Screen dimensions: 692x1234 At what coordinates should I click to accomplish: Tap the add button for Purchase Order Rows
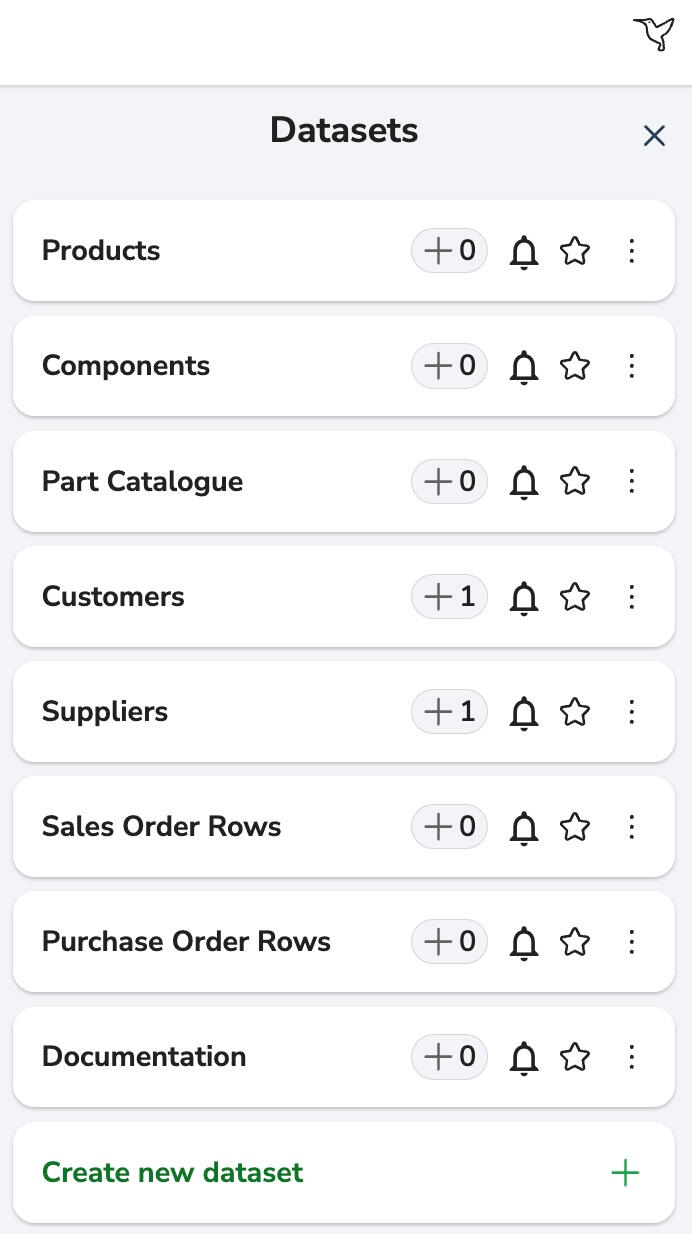(449, 942)
